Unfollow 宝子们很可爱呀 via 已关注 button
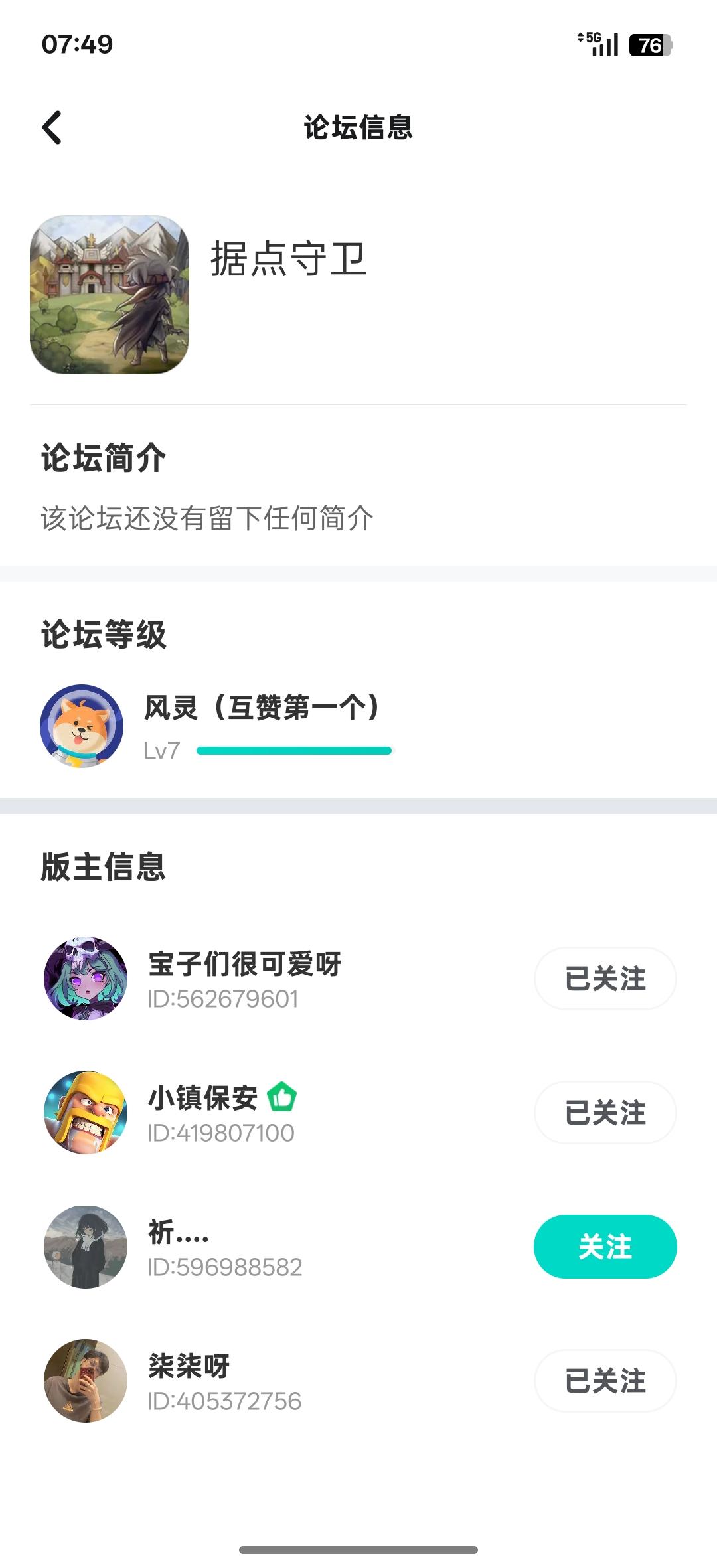 click(605, 979)
